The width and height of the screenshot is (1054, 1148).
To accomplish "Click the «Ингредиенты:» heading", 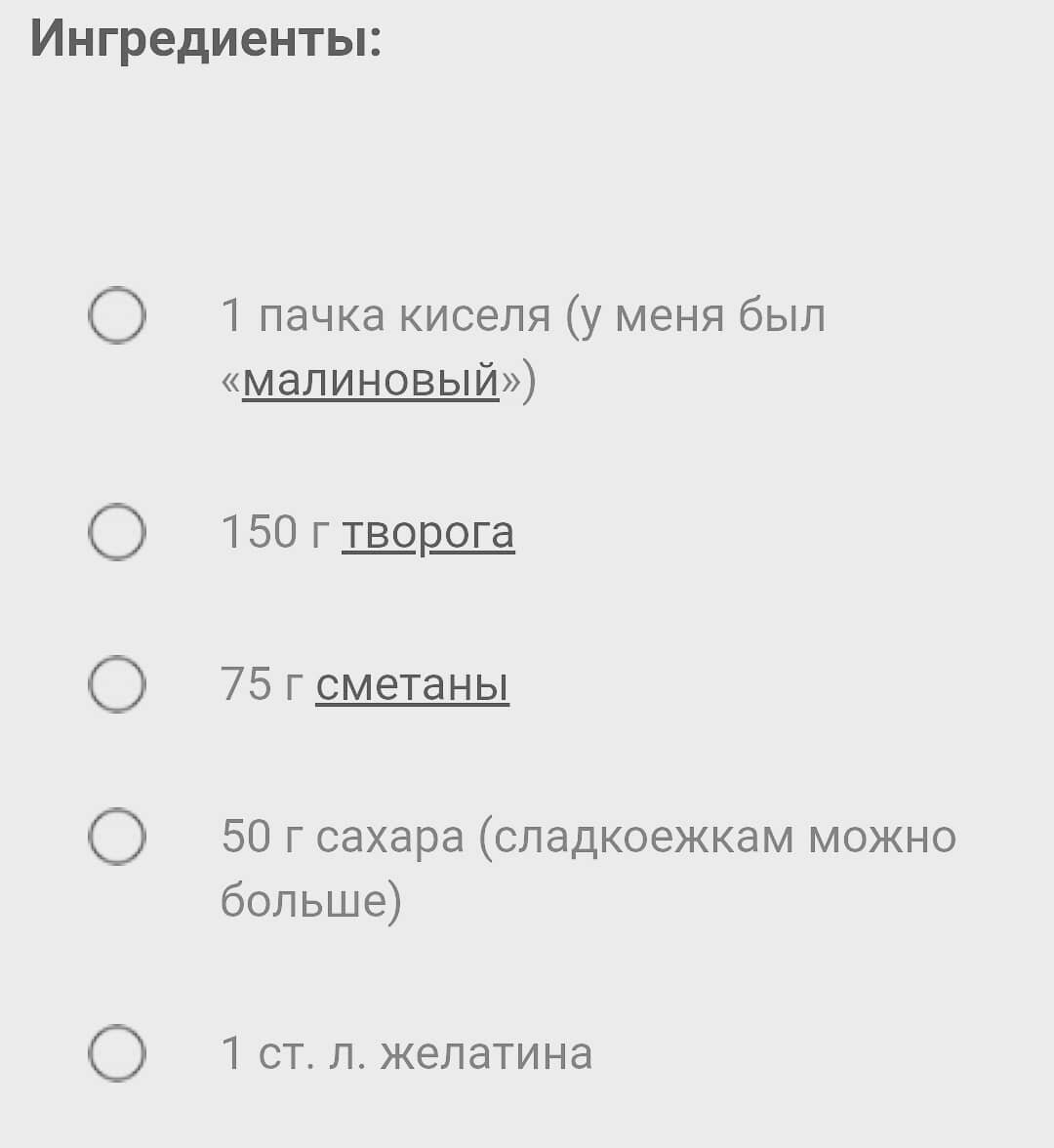I will click(x=205, y=36).
